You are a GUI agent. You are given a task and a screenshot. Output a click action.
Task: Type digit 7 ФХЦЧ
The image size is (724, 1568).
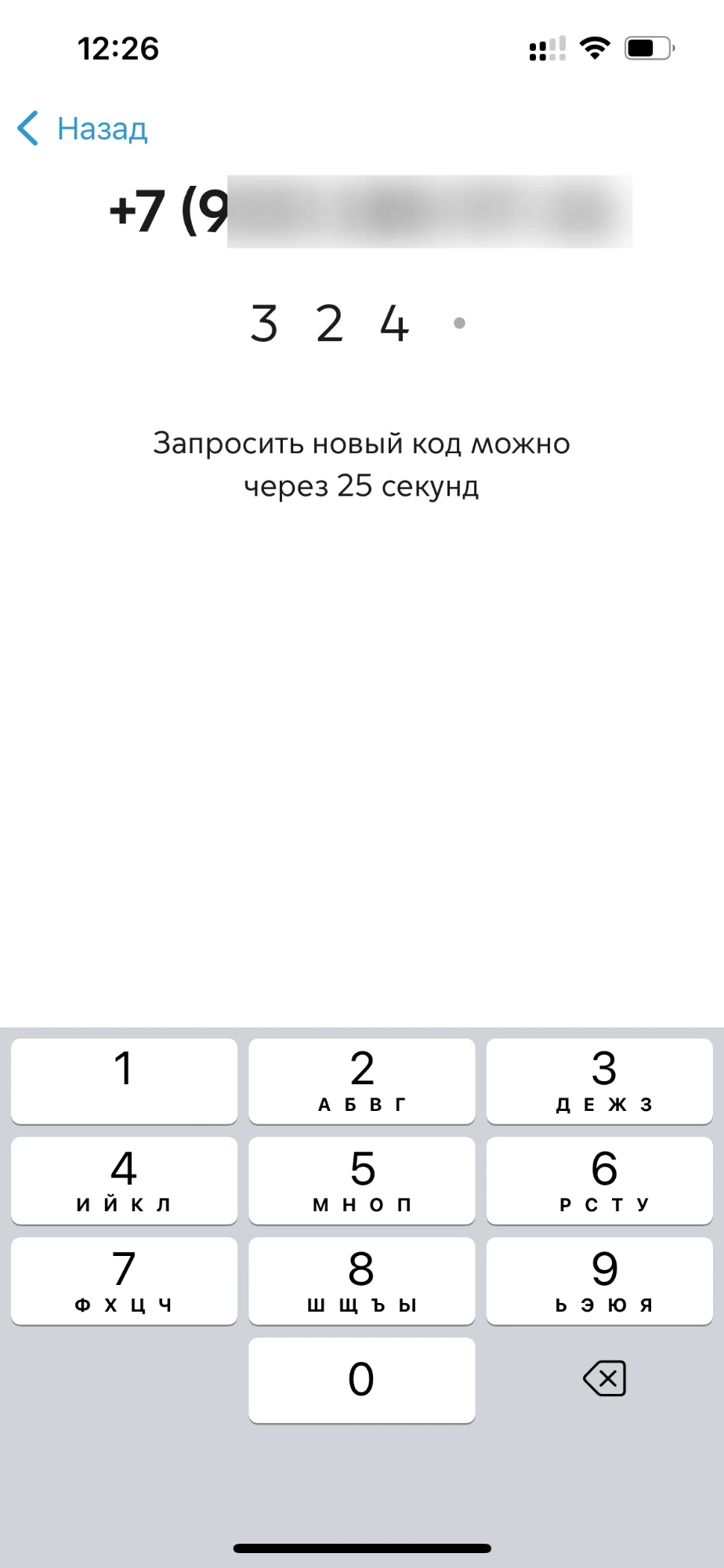pyautogui.click(x=124, y=1280)
